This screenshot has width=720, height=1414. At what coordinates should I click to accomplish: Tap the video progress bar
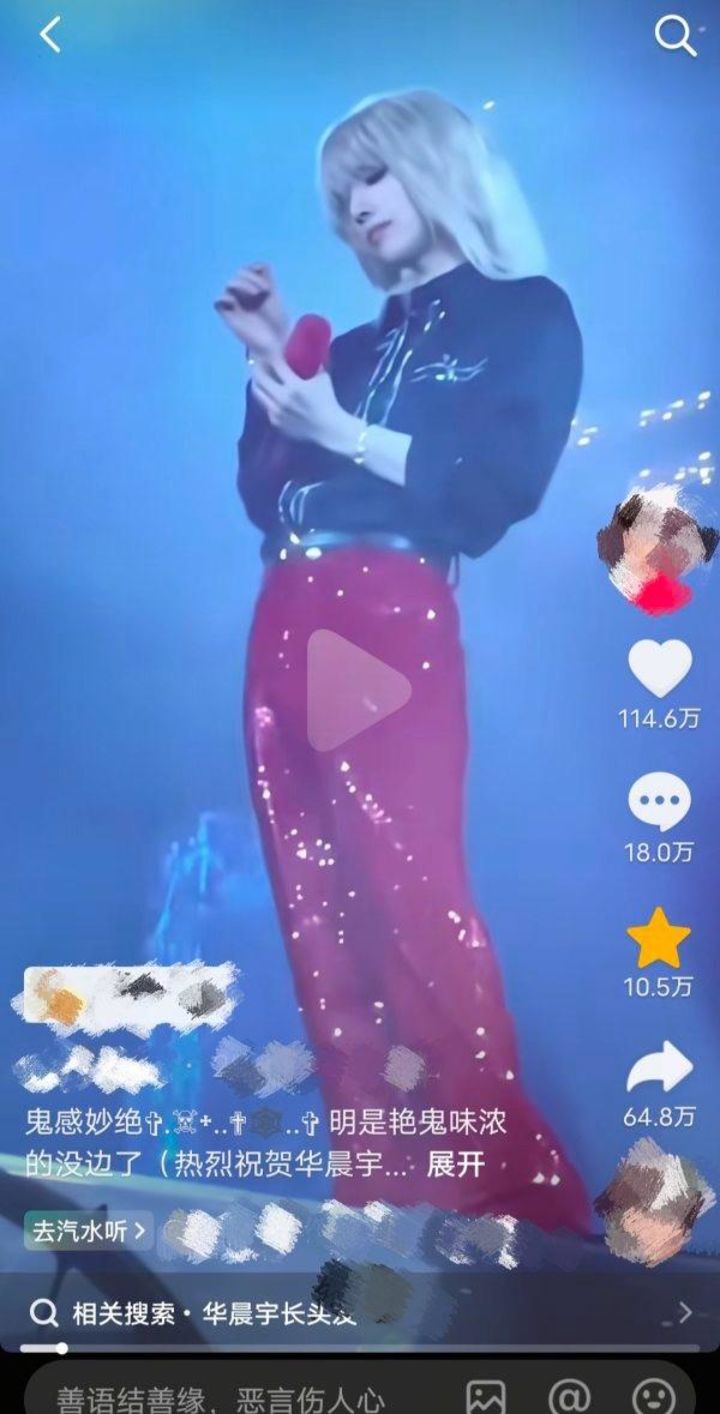[x=360, y=1348]
